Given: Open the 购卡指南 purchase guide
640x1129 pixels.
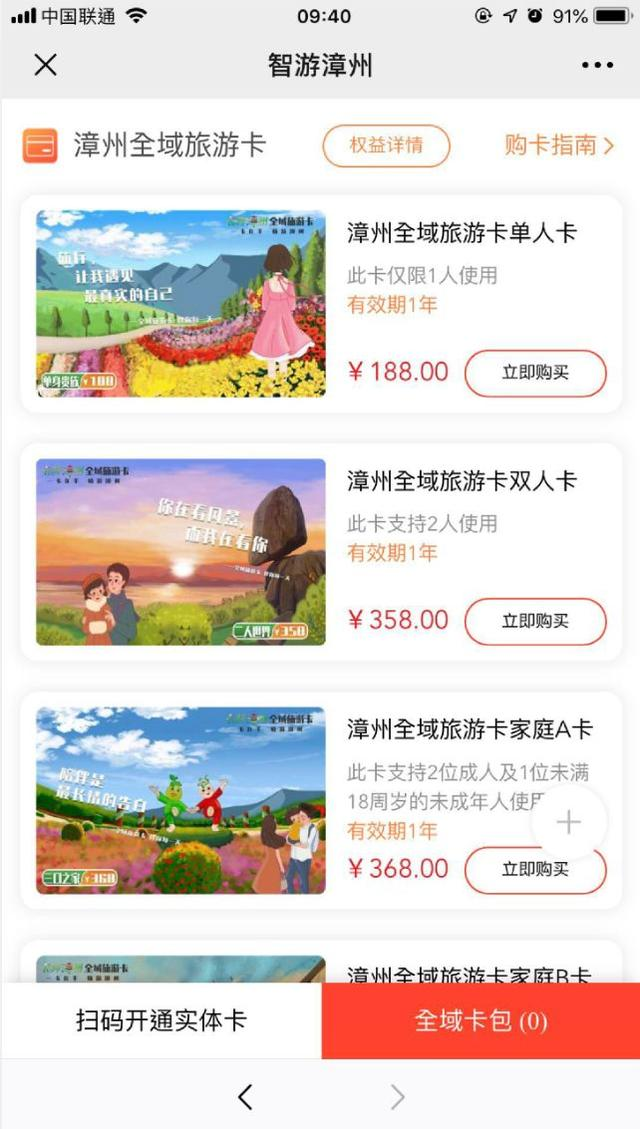Looking at the screenshot, I should click(558, 146).
